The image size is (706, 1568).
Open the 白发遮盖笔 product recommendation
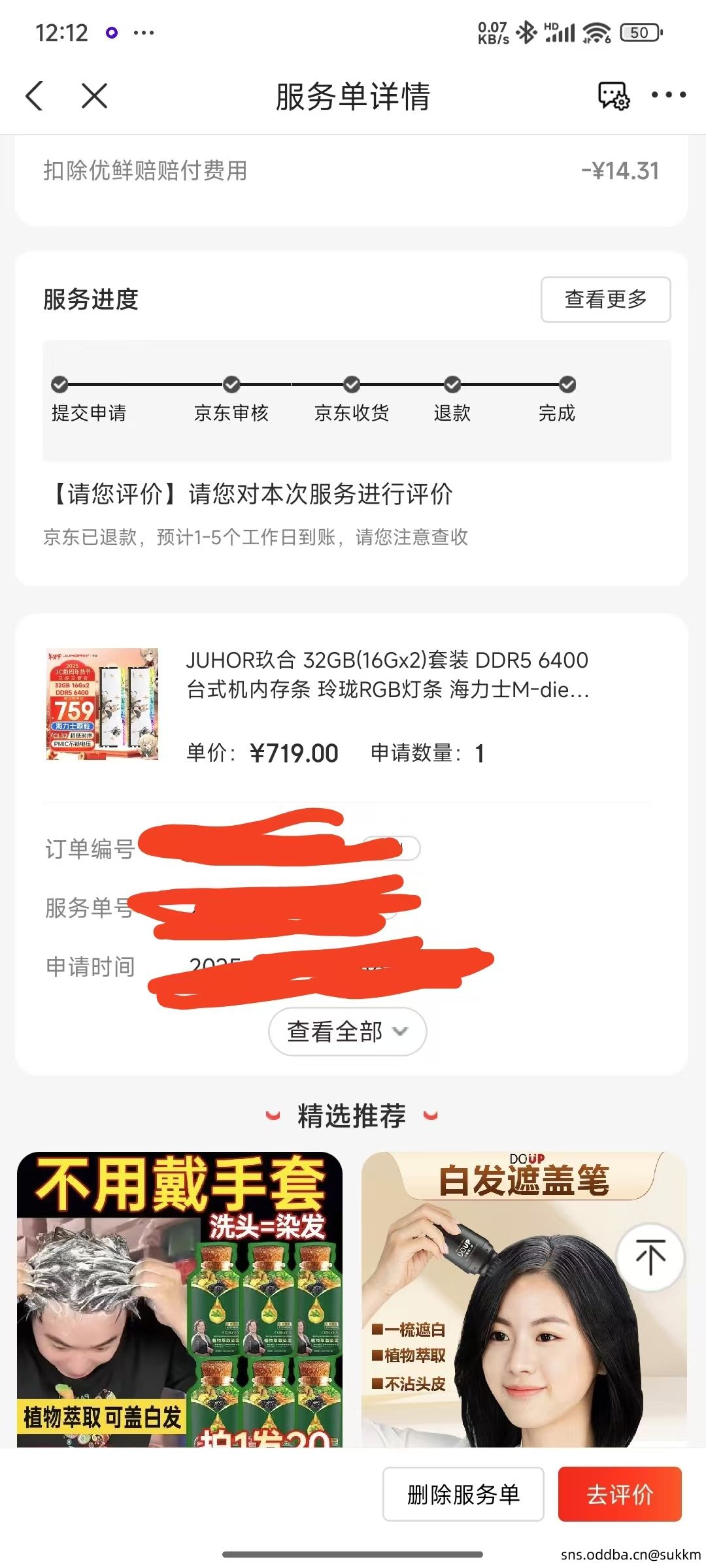point(524,1299)
